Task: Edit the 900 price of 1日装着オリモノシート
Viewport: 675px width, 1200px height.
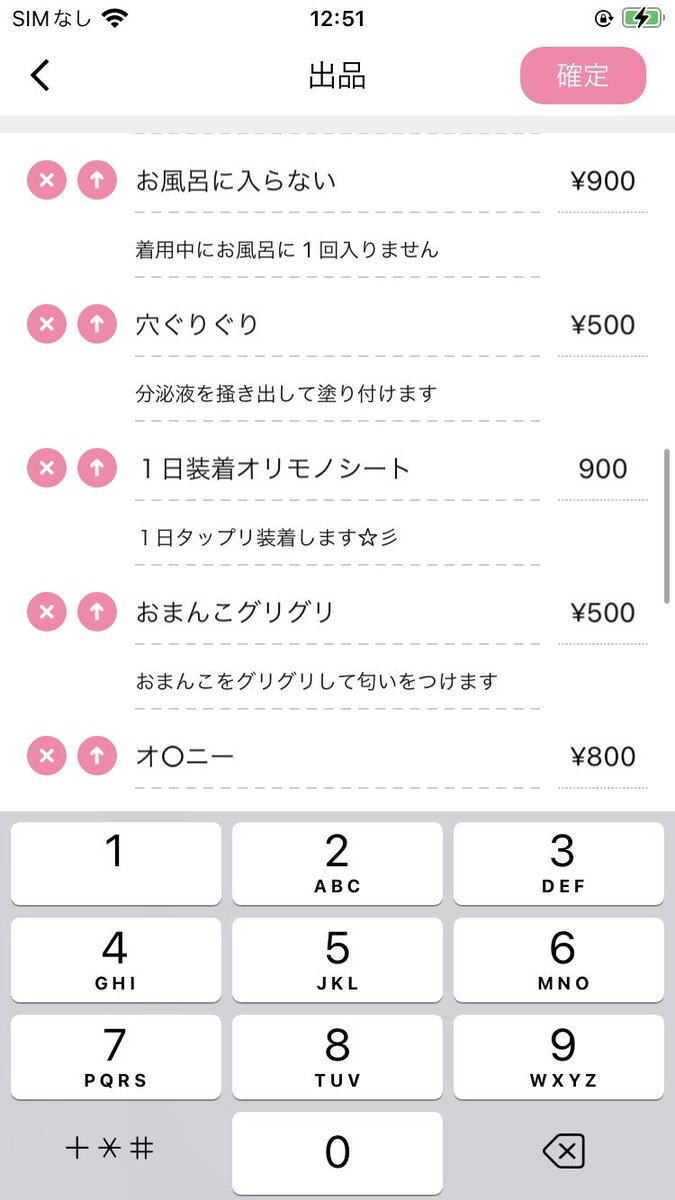Action: click(x=602, y=469)
